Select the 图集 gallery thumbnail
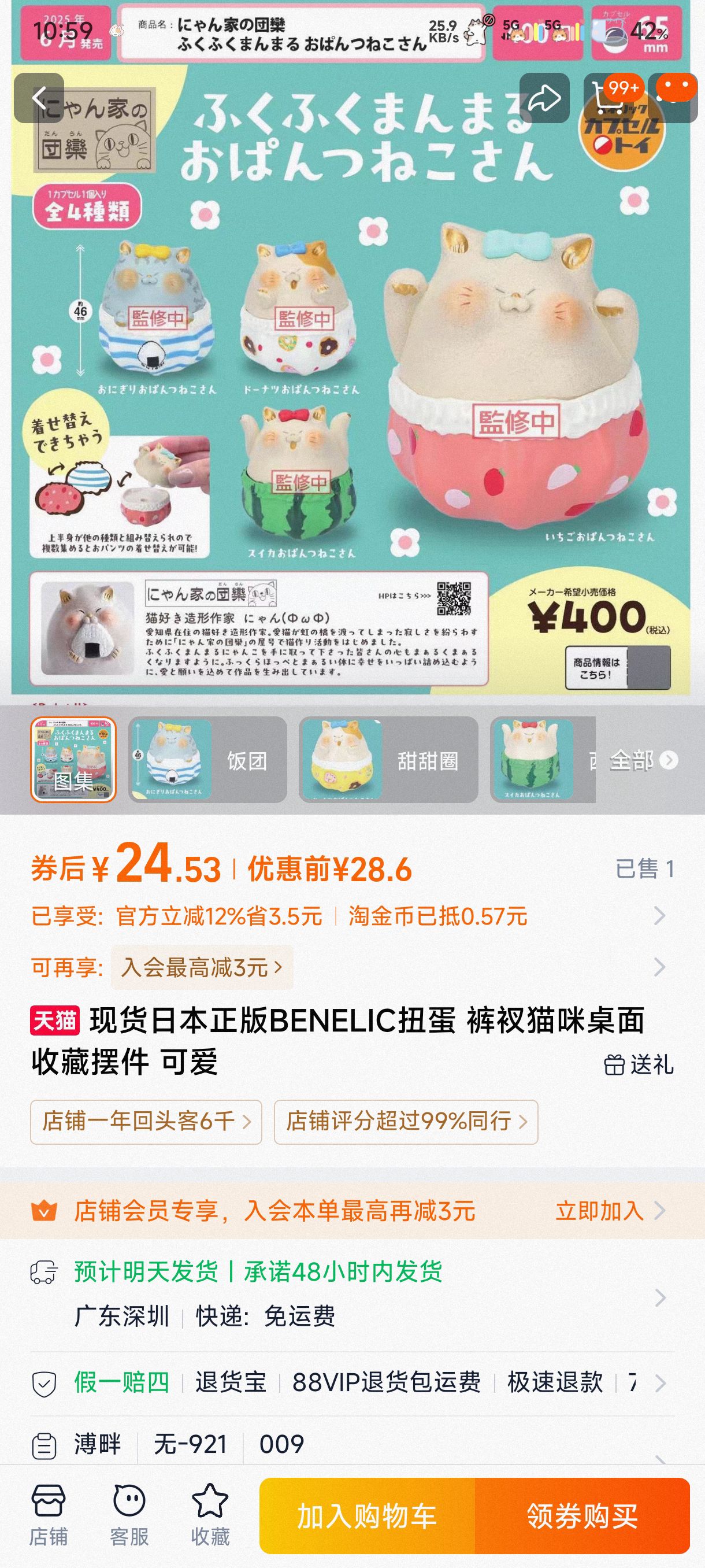Image resolution: width=705 pixels, height=1568 pixels. click(73, 760)
